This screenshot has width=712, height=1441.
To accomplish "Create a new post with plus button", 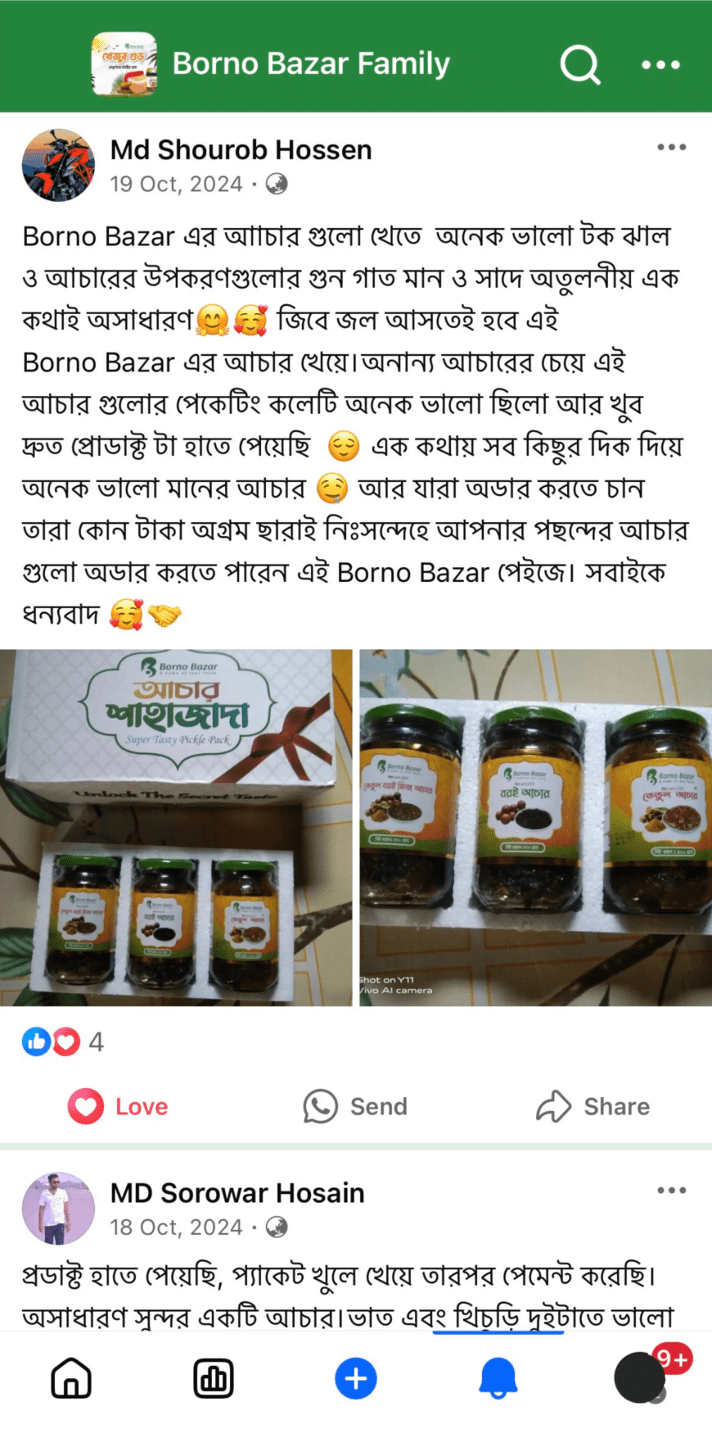I will coord(355,1380).
